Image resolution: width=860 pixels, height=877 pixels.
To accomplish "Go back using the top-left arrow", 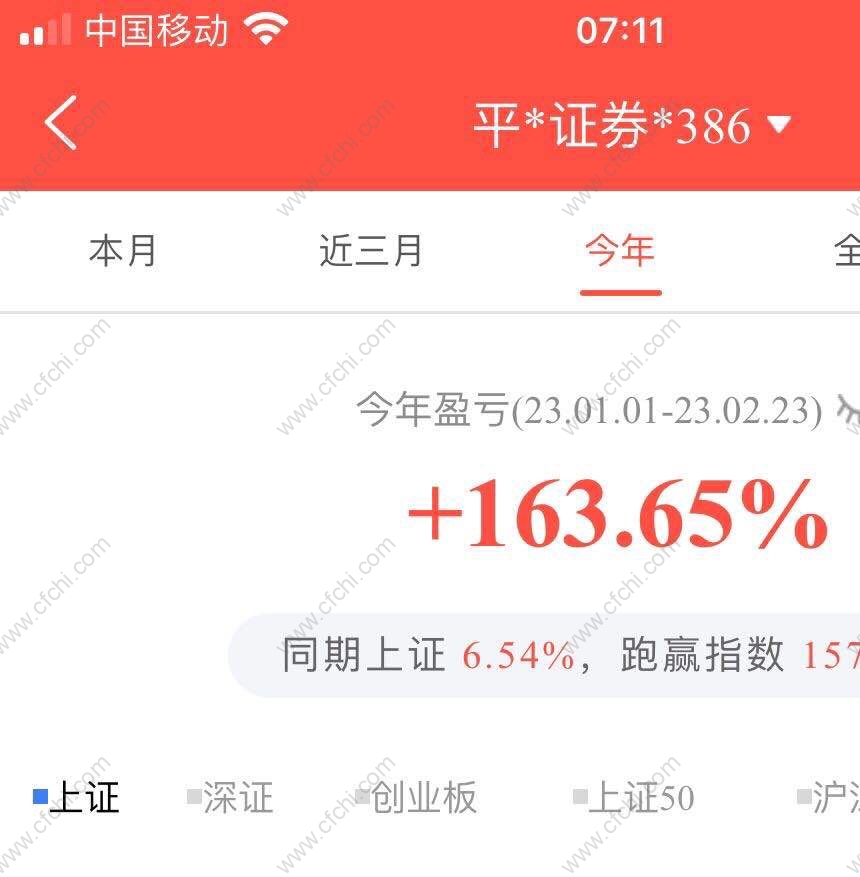I will tap(60, 123).
